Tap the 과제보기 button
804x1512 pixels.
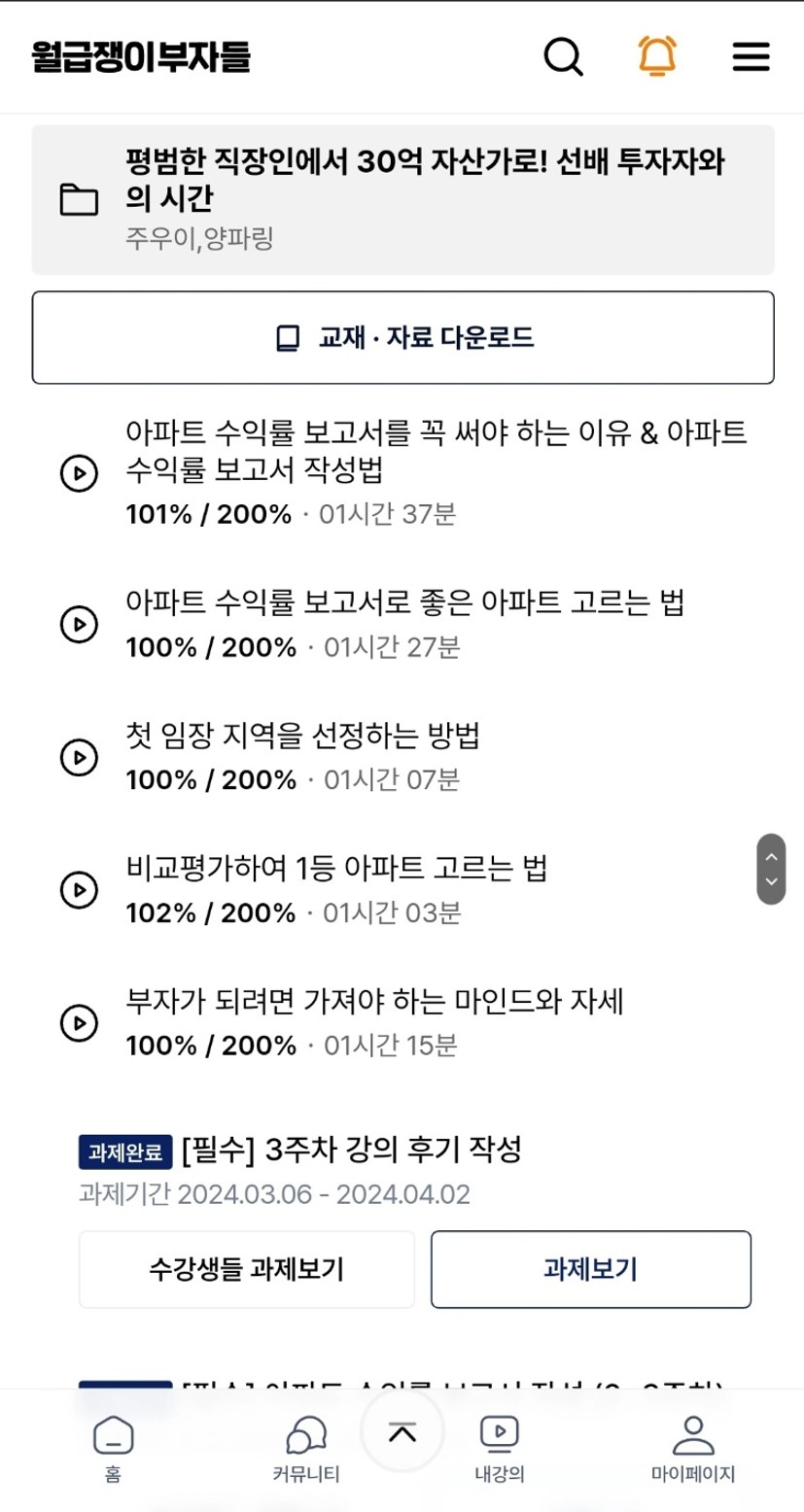point(591,1269)
